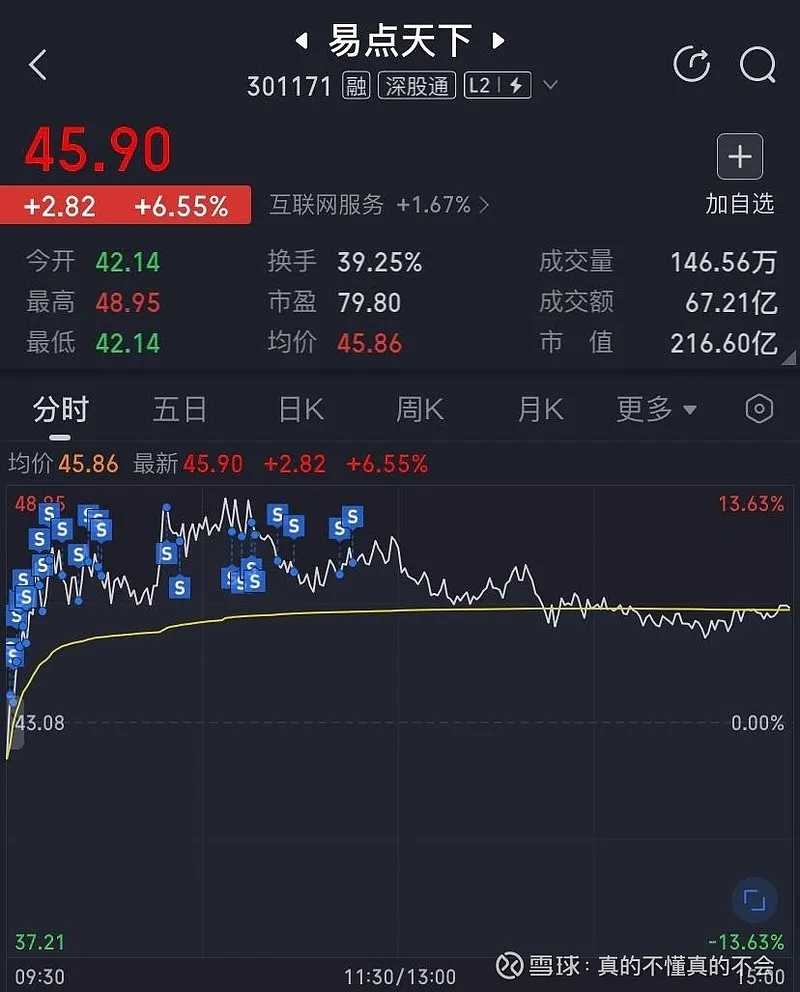
Task: Open chart settings hexagon icon
Action: 760,409
